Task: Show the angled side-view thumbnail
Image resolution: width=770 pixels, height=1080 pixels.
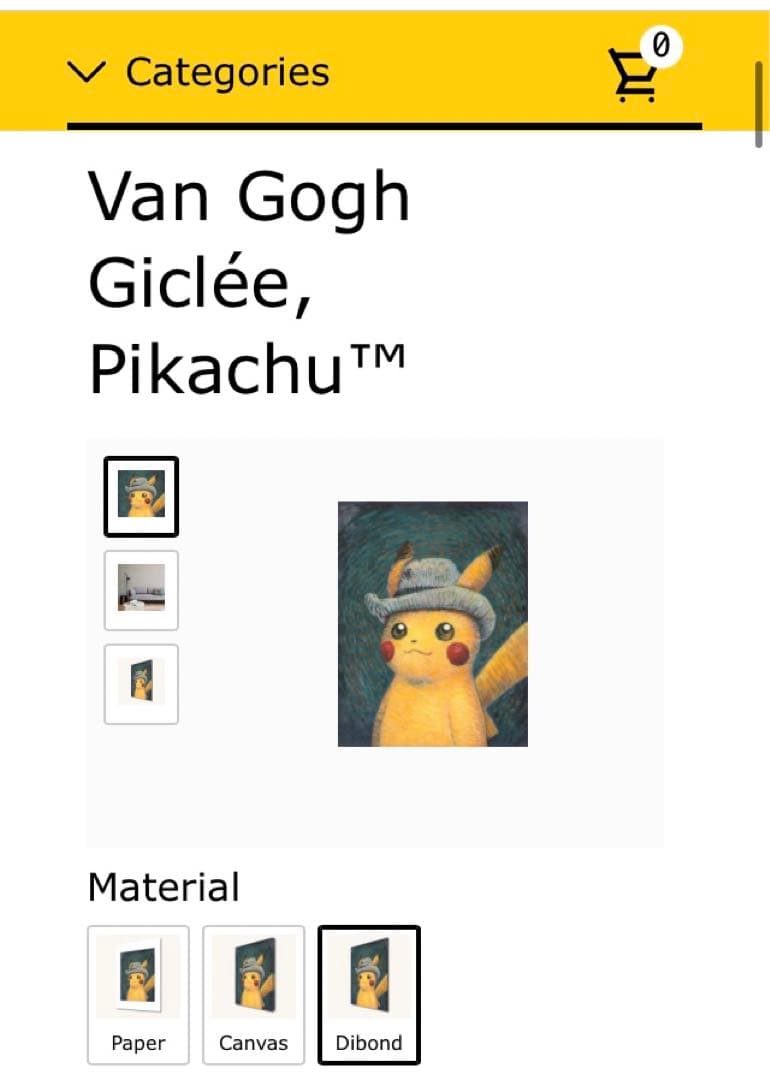Action: coord(141,684)
